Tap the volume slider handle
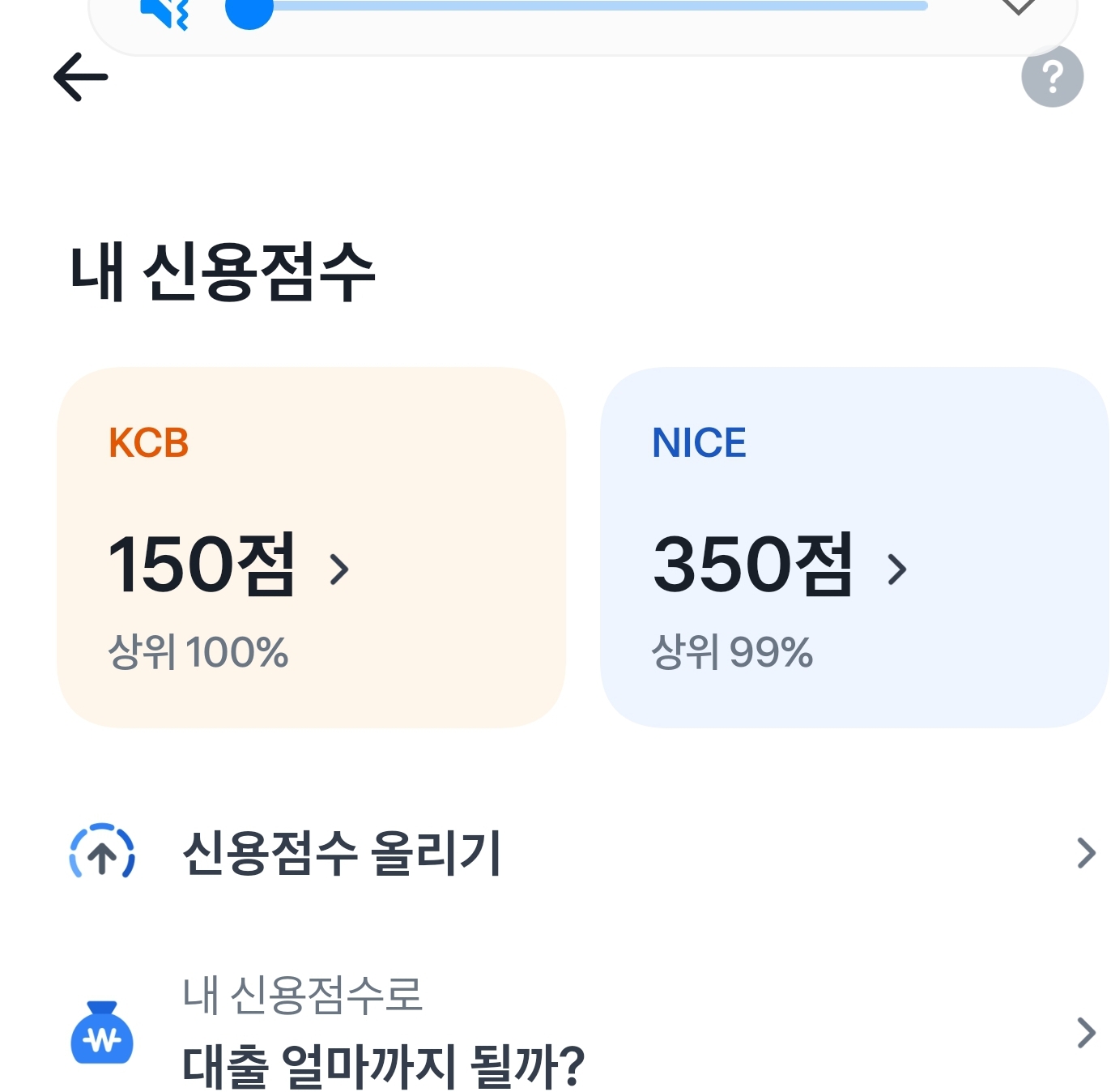This screenshot has height=1092, width=1111. coord(249,10)
